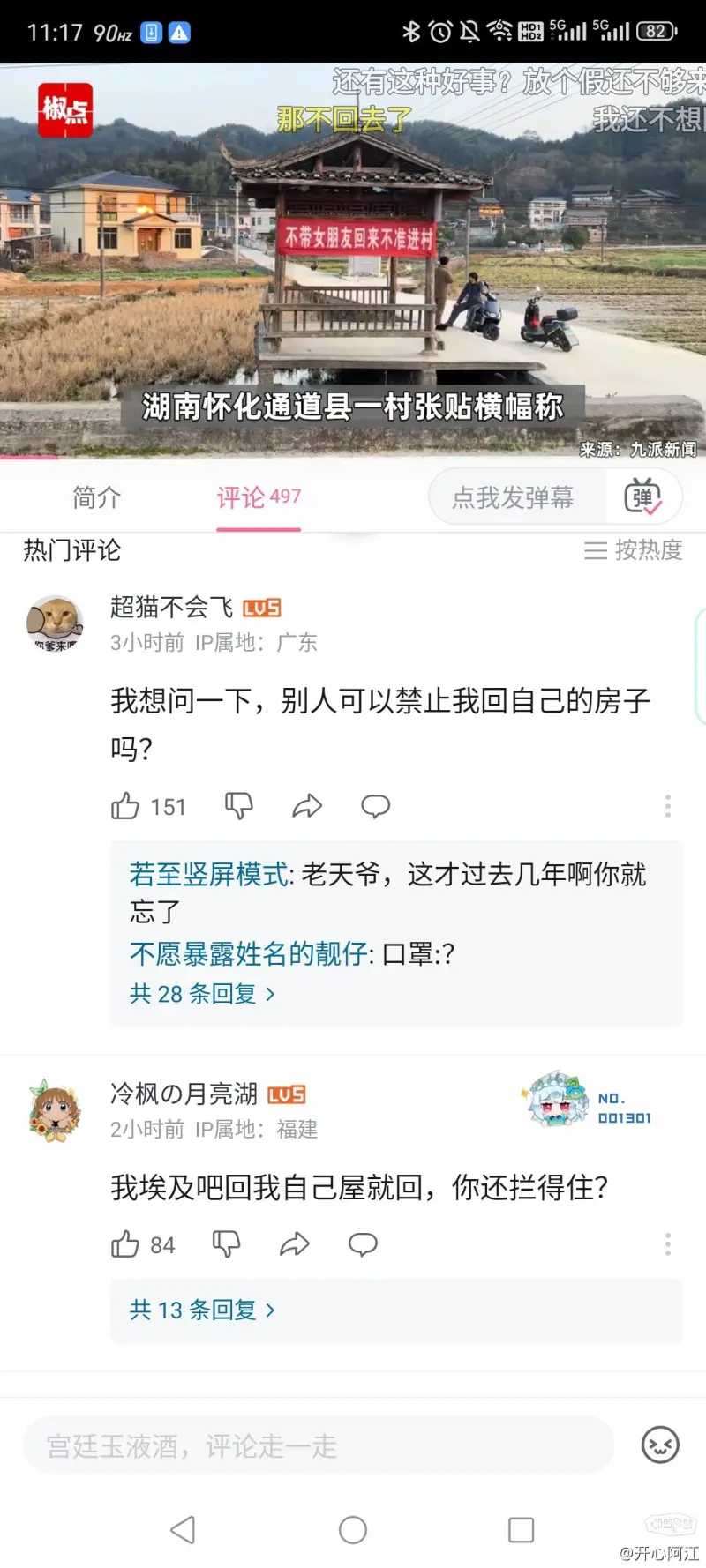
Task: Expand 共 13 条回复 replies
Action: coord(202,1310)
